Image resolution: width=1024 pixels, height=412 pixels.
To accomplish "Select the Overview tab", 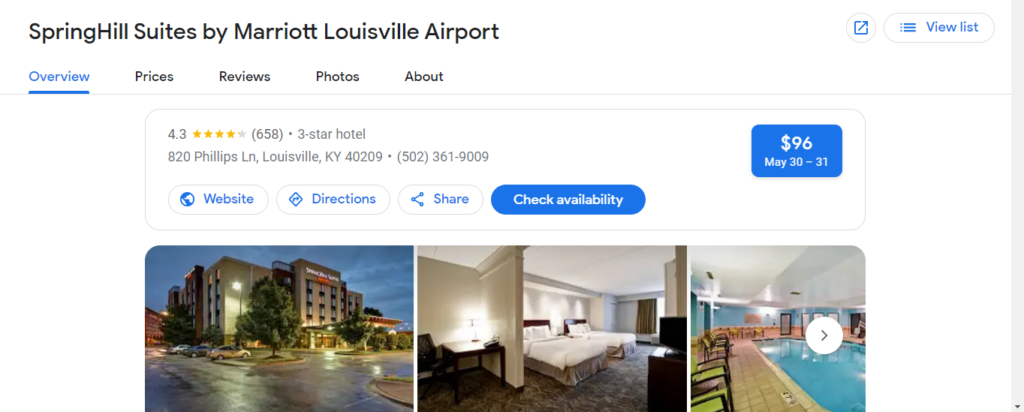I will (59, 76).
